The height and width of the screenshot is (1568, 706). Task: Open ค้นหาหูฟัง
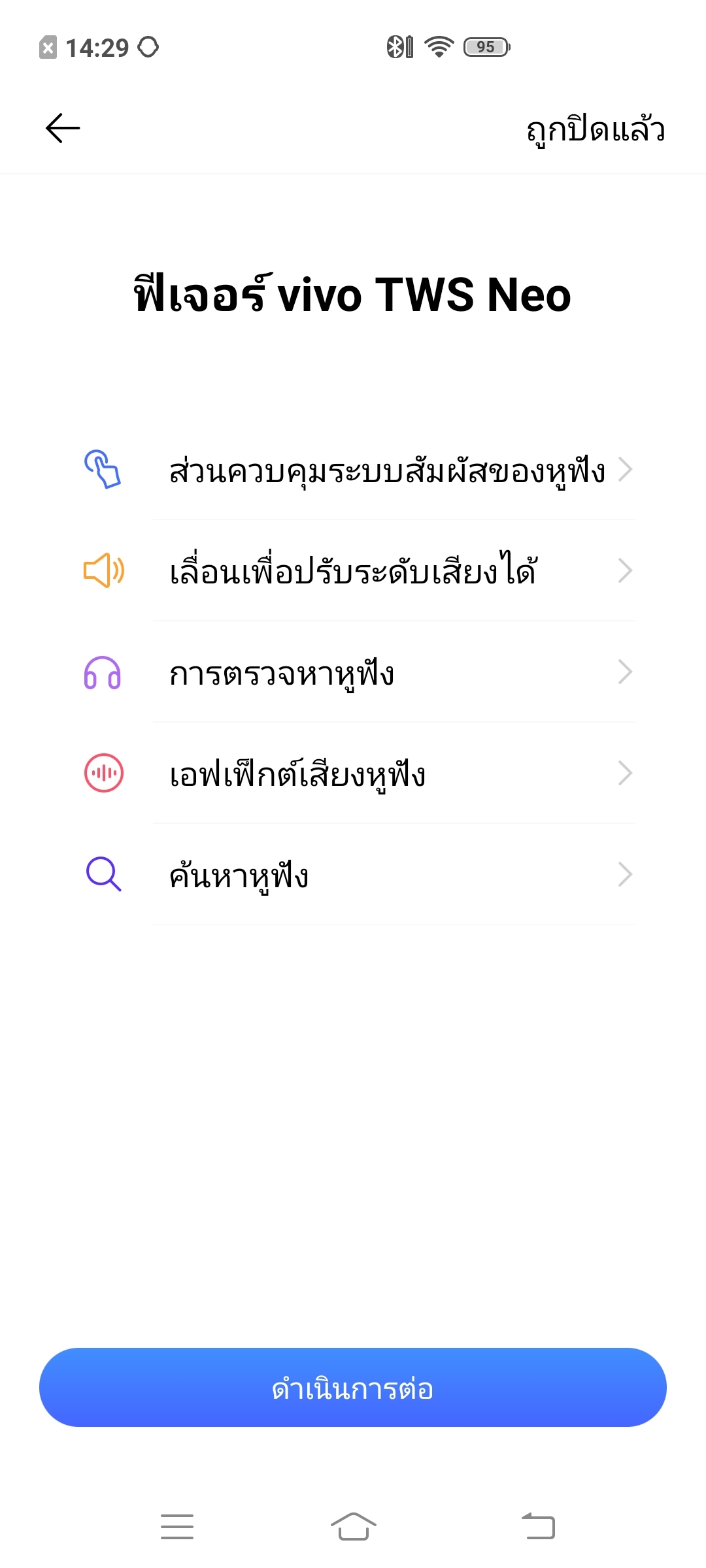pyautogui.click(x=387, y=875)
